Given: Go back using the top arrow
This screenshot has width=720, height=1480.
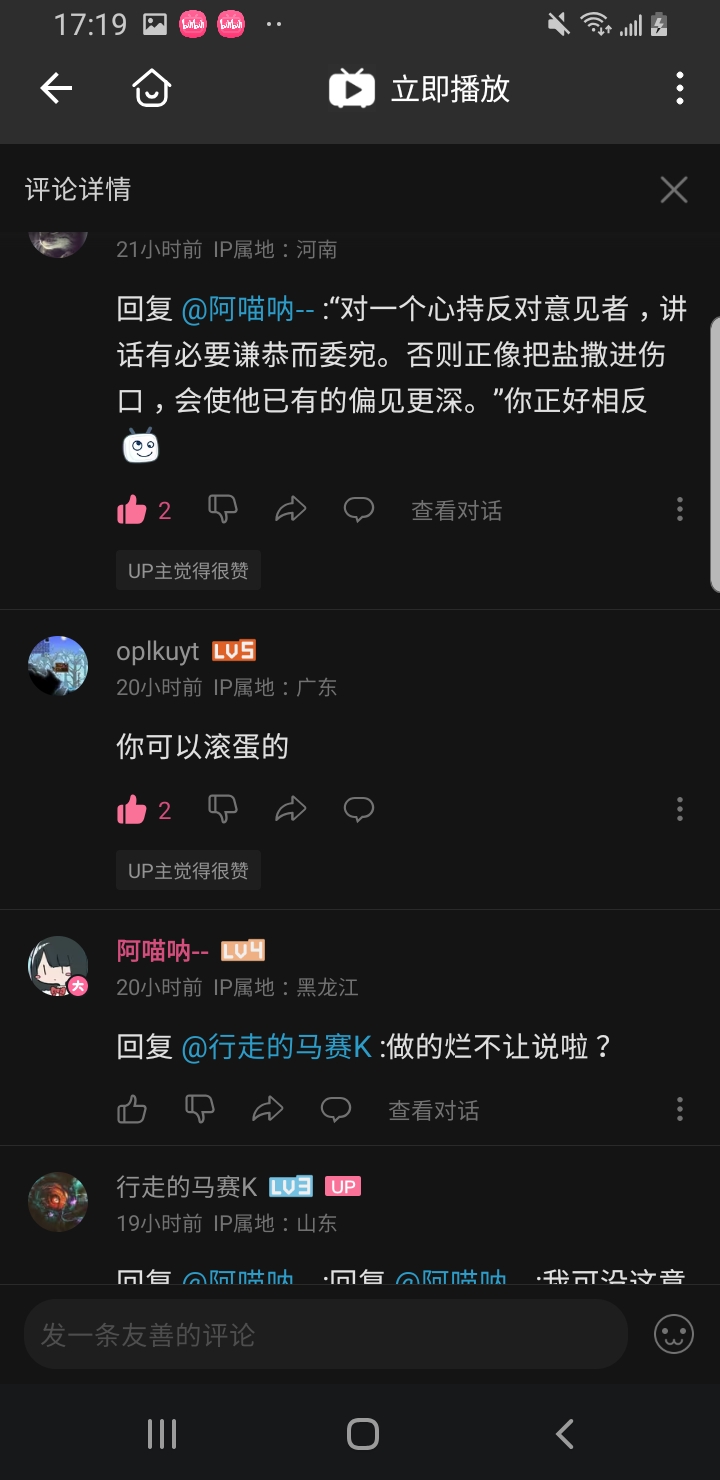Looking at the screenshot, I should 56,89.
